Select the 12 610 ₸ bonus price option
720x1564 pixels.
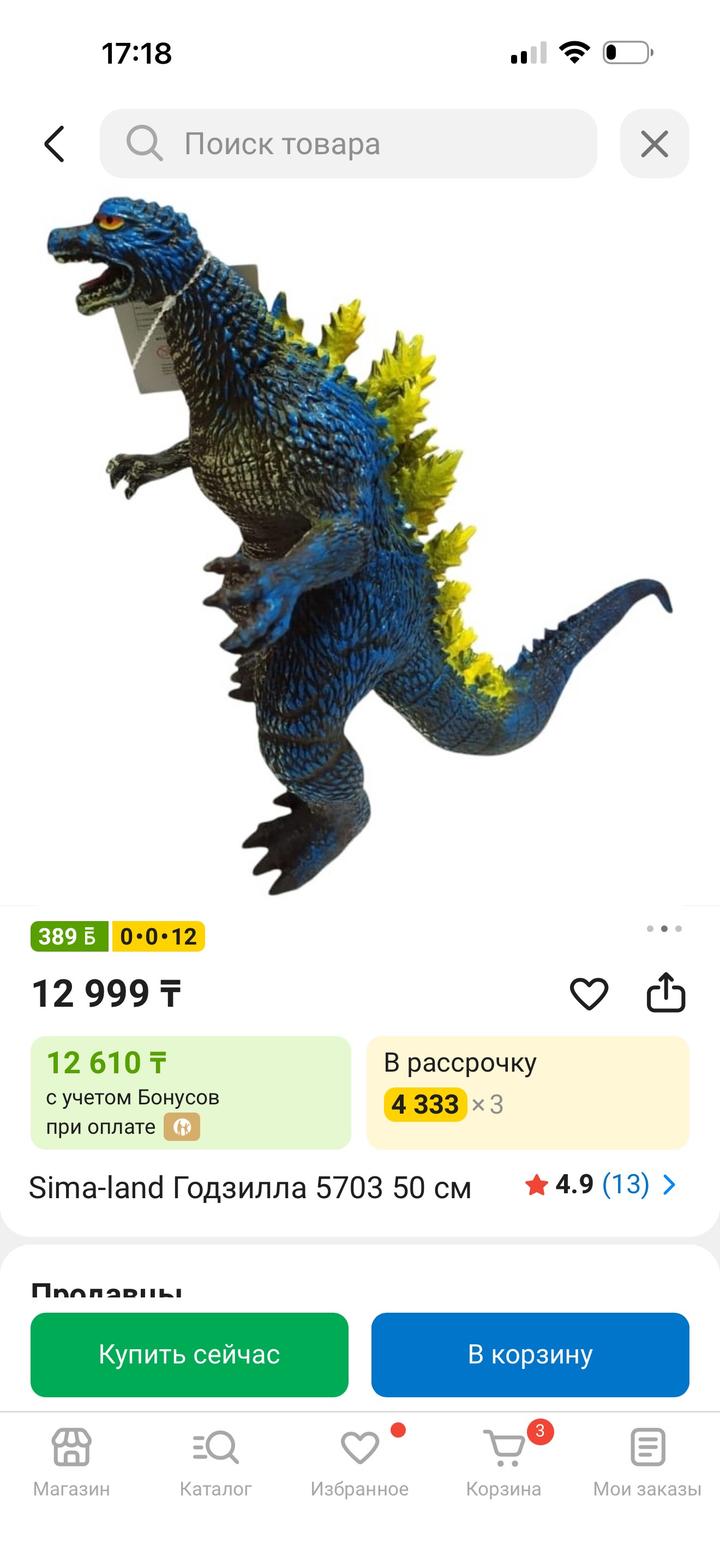190,1092
